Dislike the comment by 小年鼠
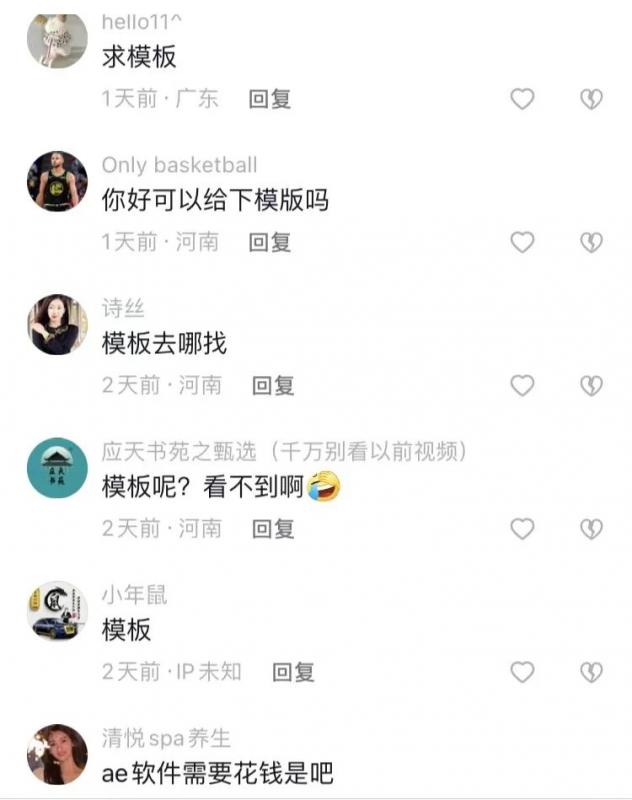This screenshot has height=800, width=632. tap(592, 672)
